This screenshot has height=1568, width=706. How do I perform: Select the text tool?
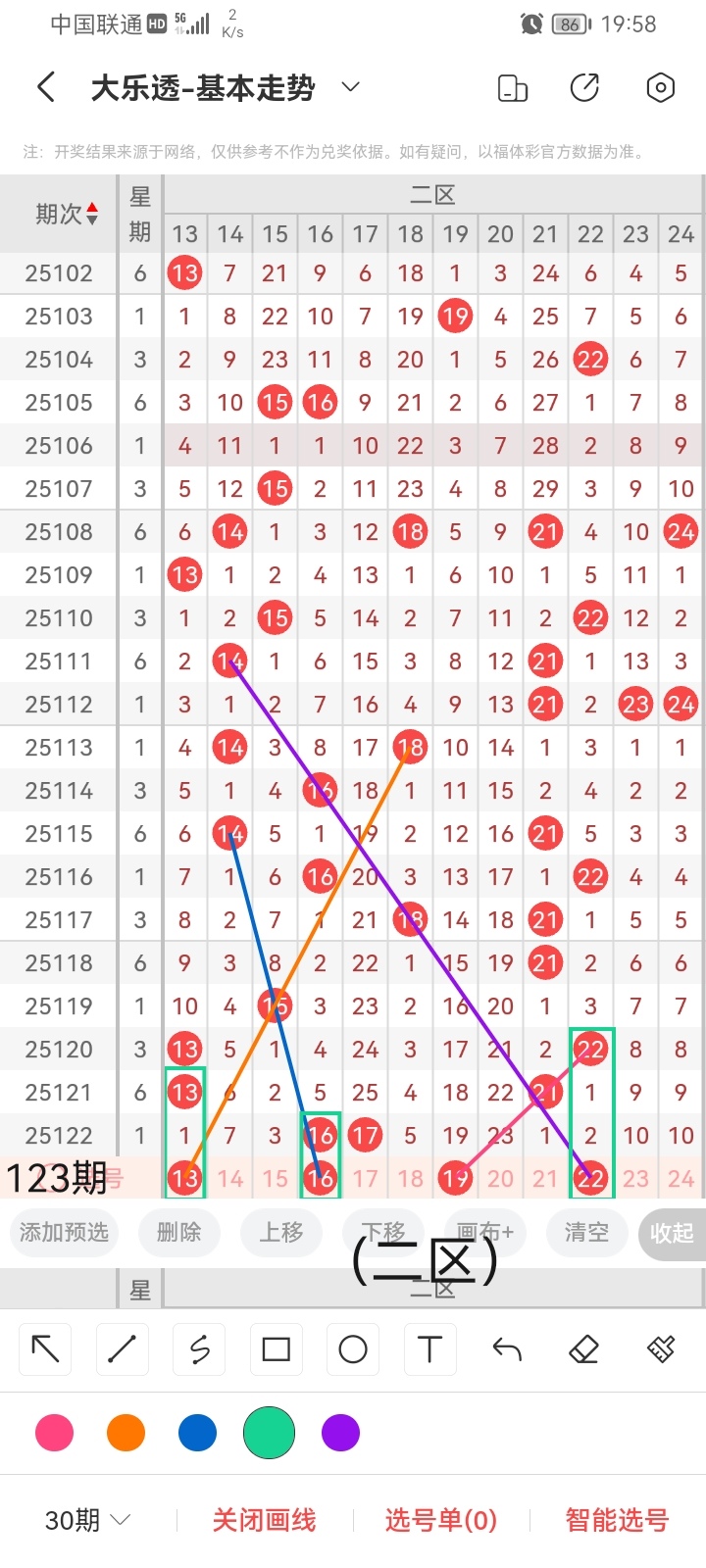coord(429,1349)
